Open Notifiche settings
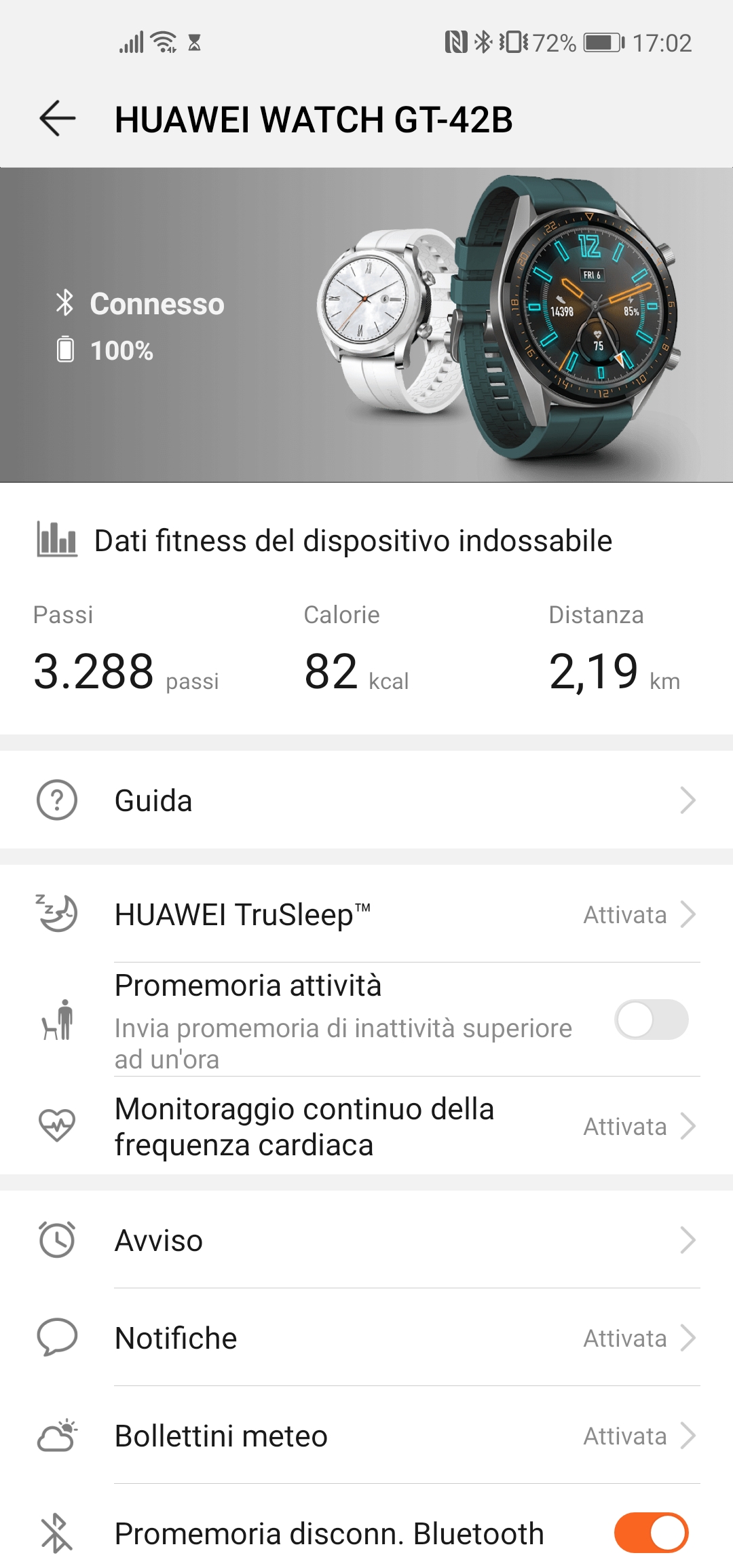733x1568 pixels. pos(366,1338)
